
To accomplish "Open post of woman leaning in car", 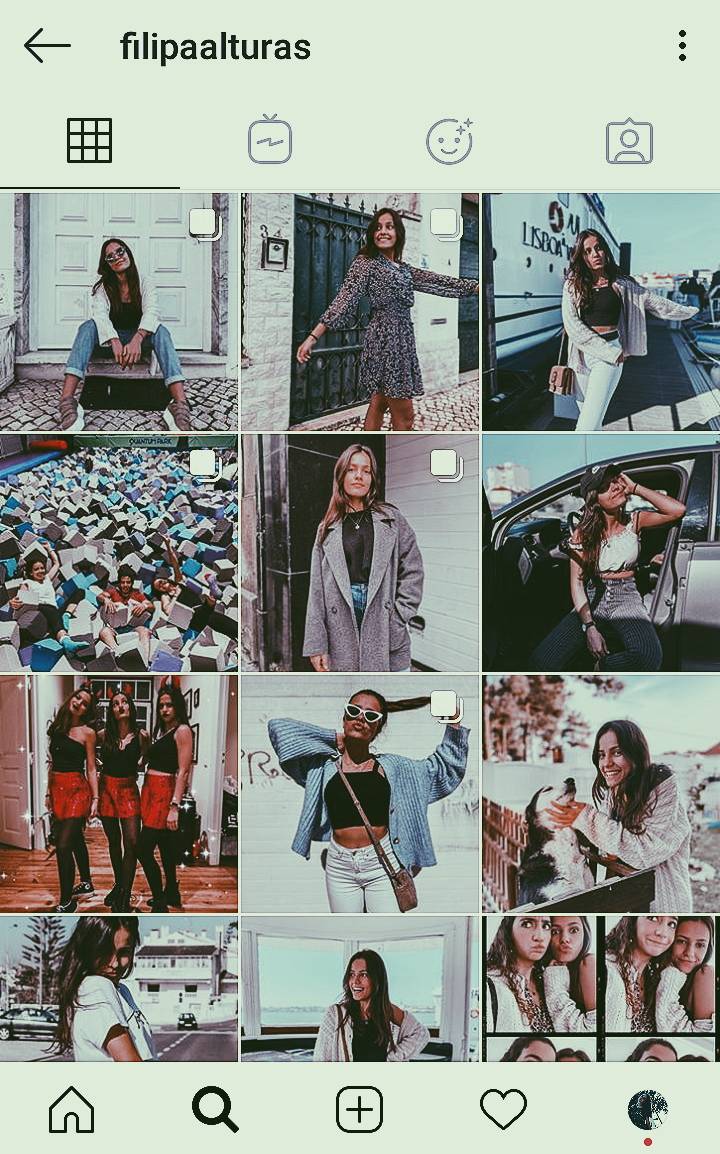I will click(x=601, y=553).
